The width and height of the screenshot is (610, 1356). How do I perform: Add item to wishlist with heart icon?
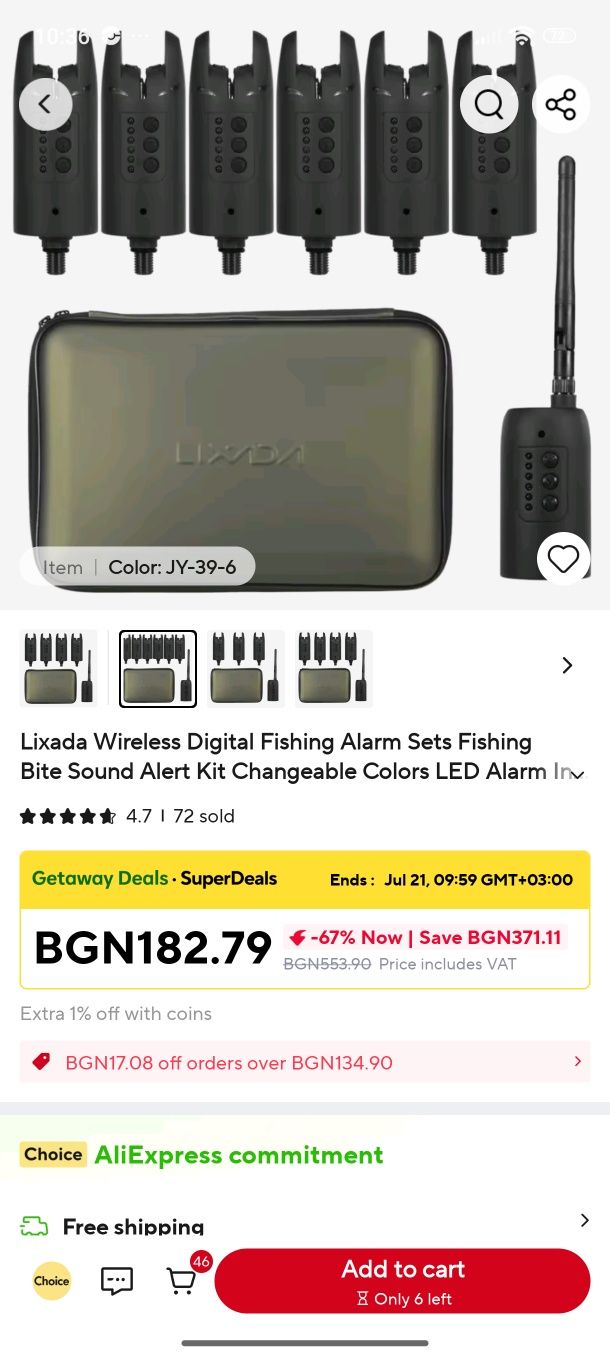click(x=563, y=559)
